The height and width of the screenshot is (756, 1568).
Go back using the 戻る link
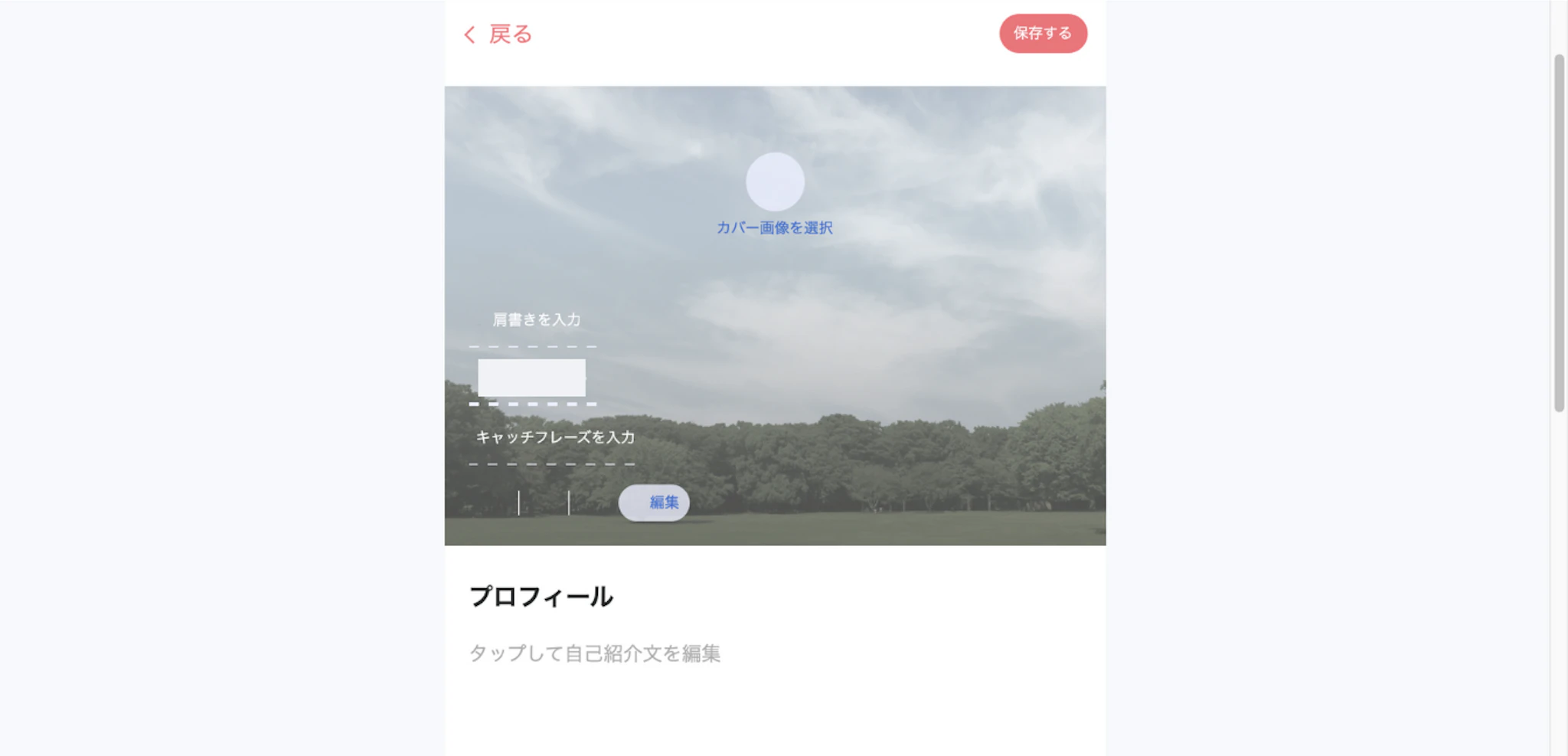pyautogui.click(x=498, y=34)
